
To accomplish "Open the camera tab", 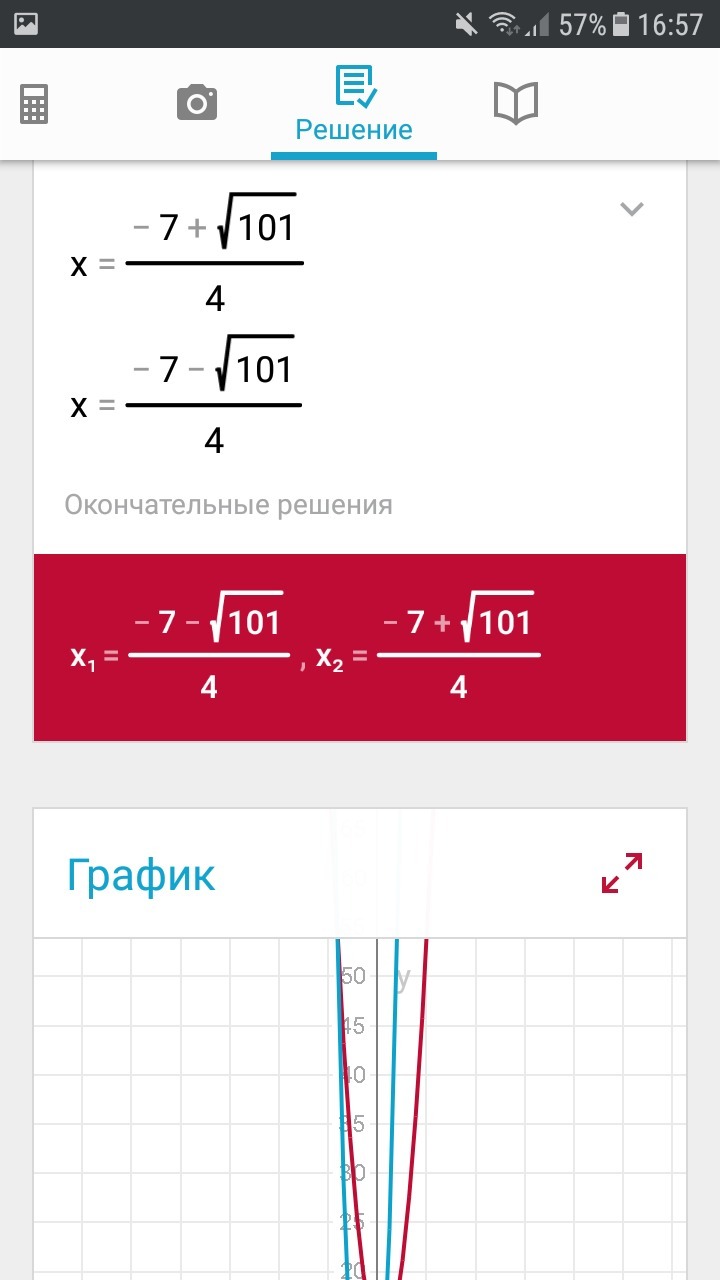I will (x=197, y=102).
